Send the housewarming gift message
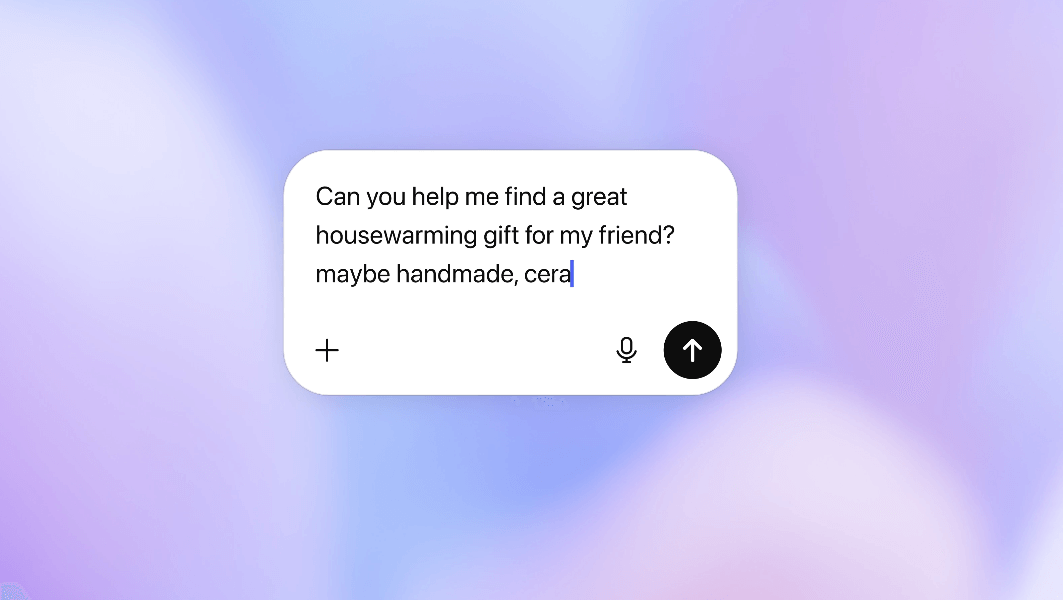 pos(692,350)
